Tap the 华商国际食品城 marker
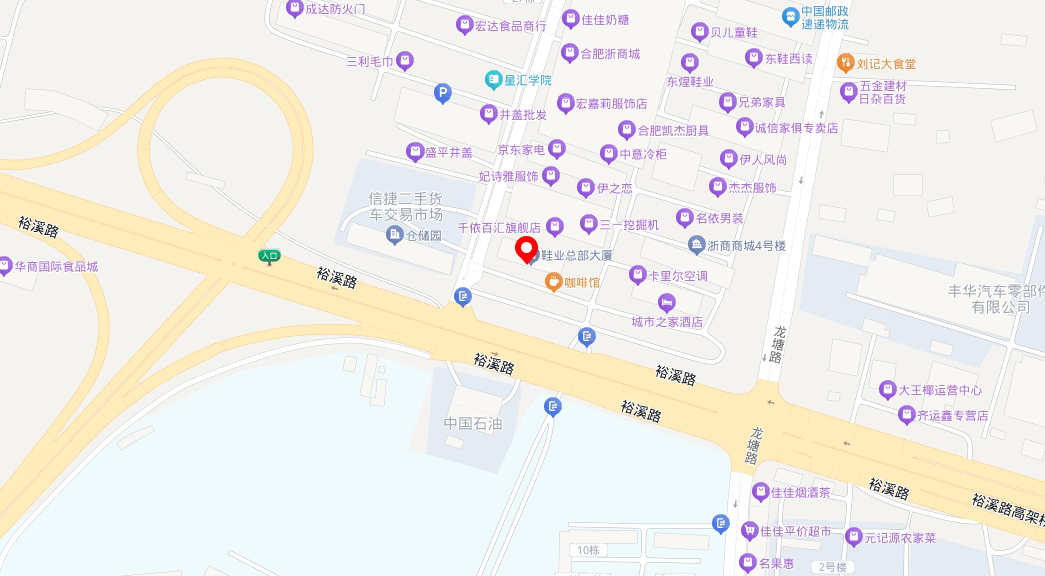This screenshot has height=576, width=1045. pos(6,267)
